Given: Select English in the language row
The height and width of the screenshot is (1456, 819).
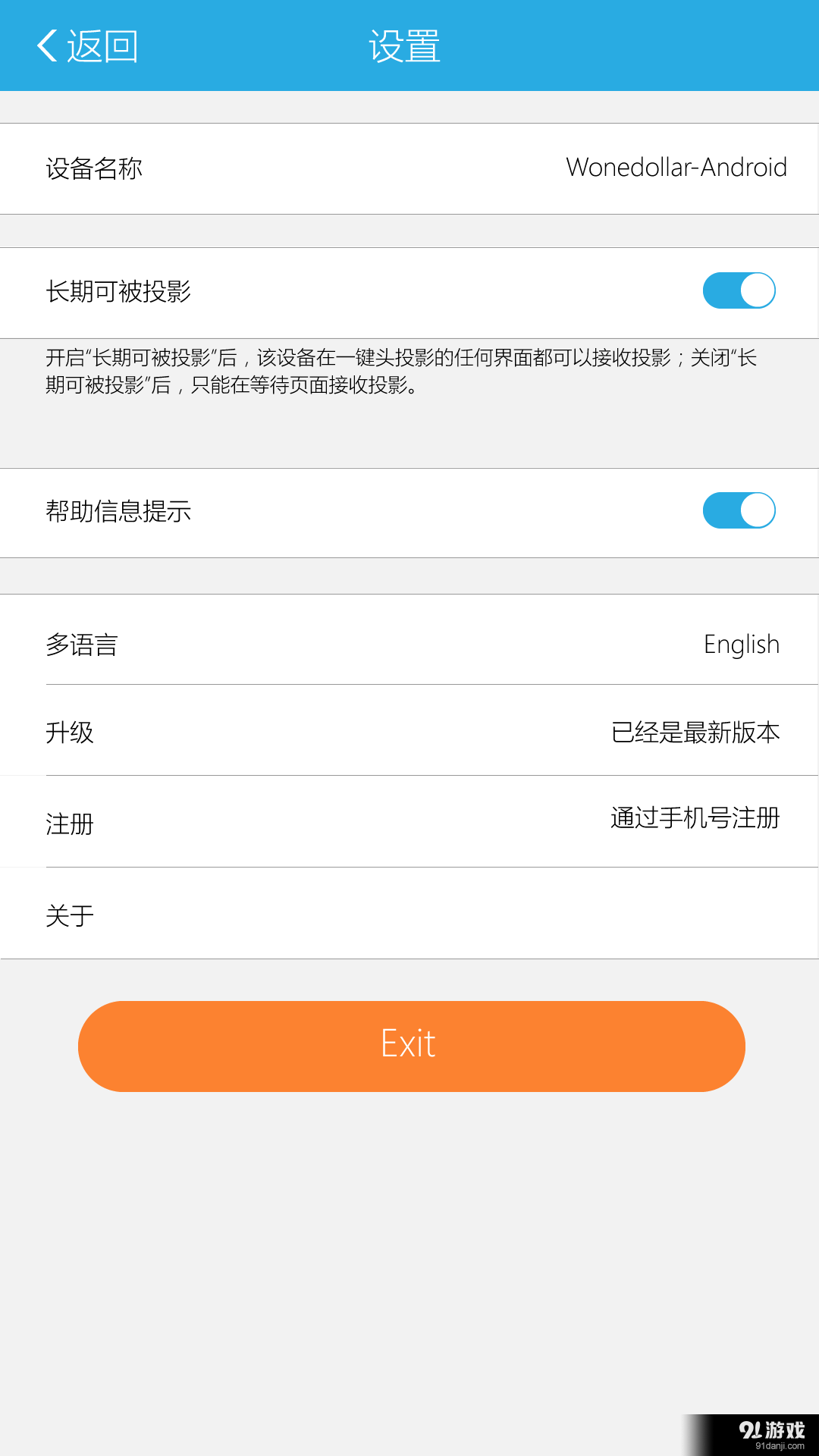Looking at the screenshot, I should 741,644.
